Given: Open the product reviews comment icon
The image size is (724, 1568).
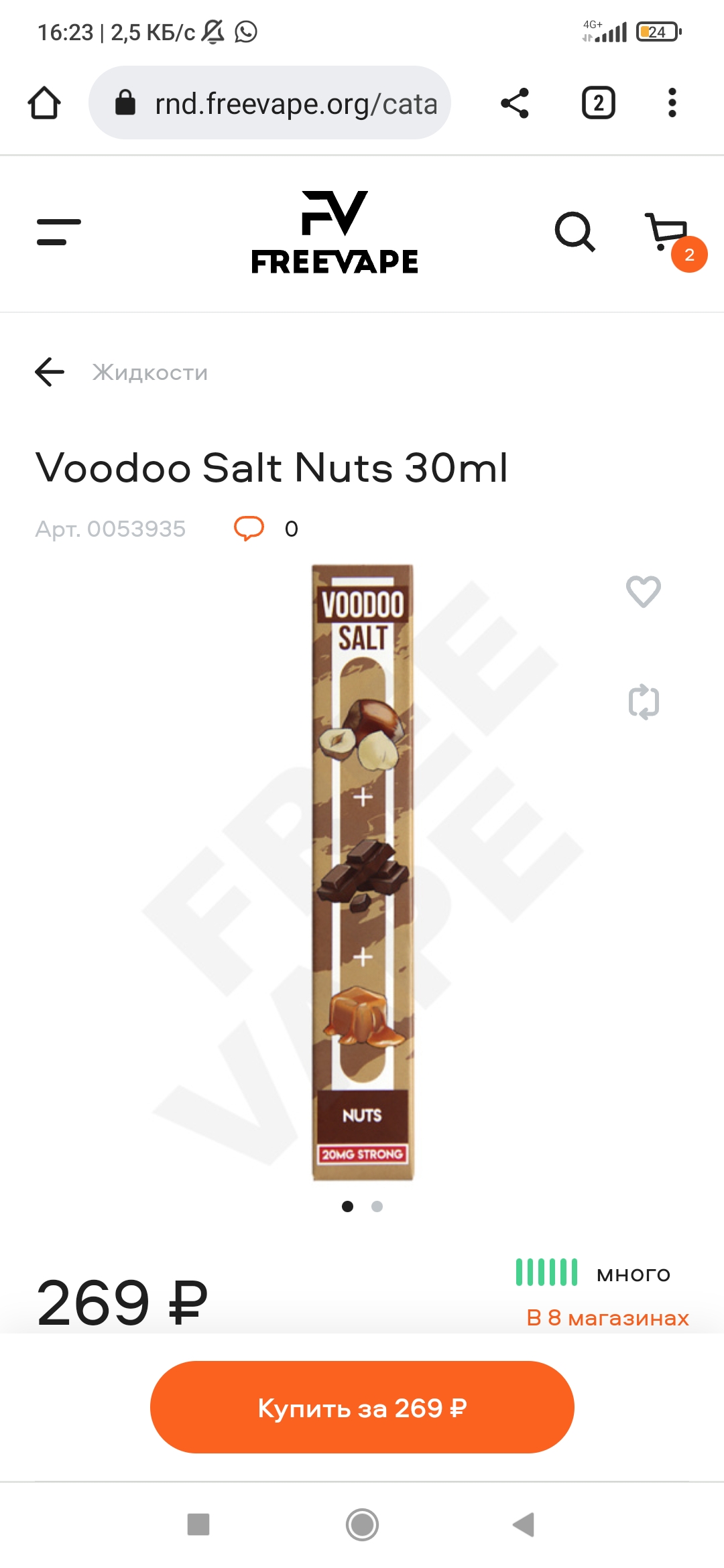Looking at the screenshot, I should tap(249, 529).
